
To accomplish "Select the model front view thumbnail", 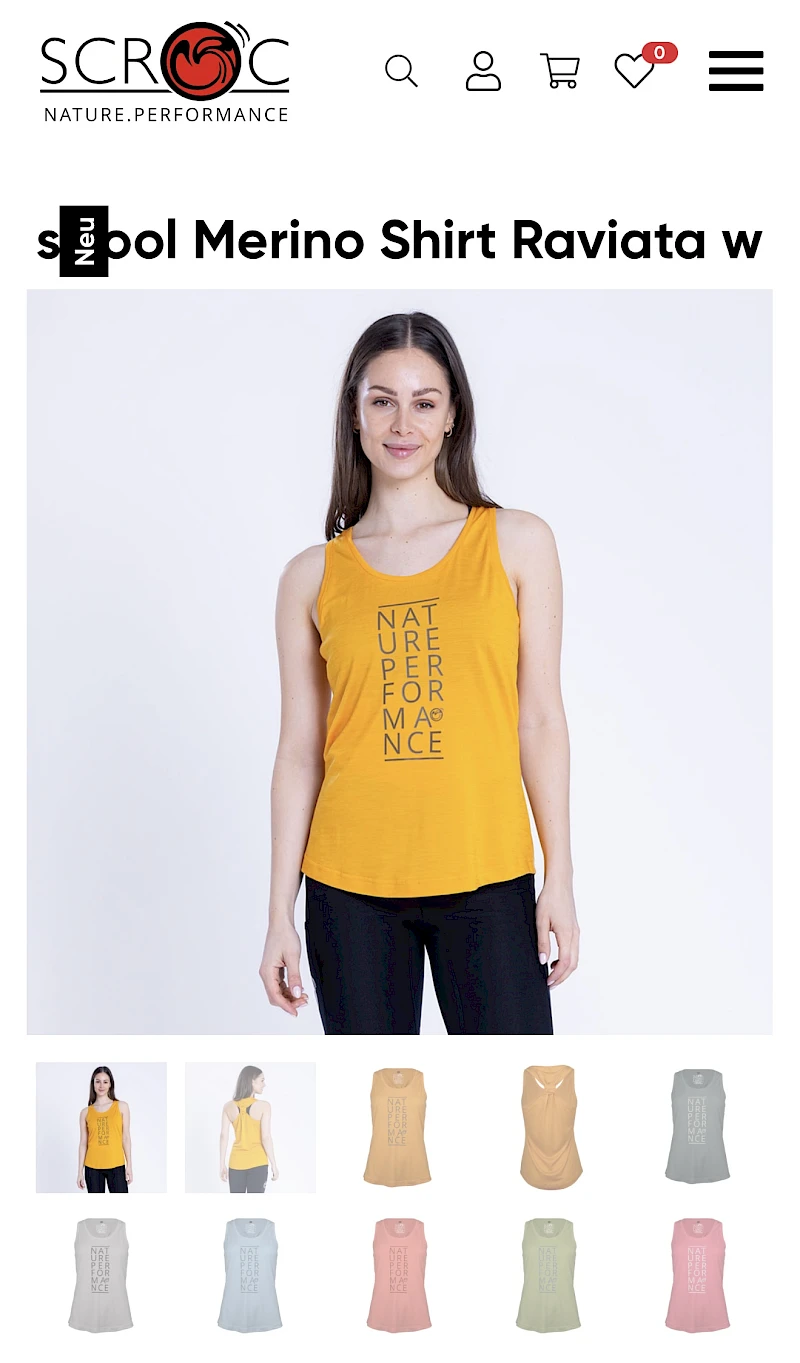I will tap(101, 1127).
